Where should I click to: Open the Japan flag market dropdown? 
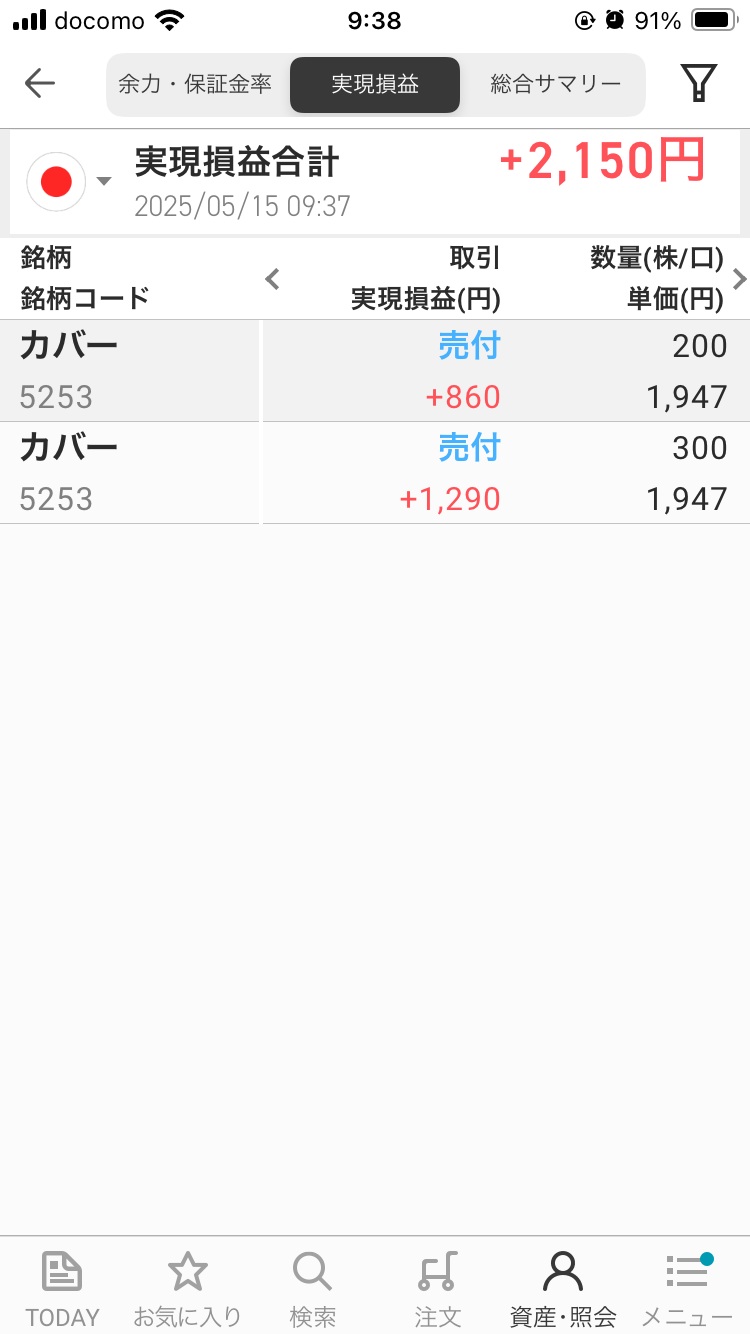pos(69,181)
